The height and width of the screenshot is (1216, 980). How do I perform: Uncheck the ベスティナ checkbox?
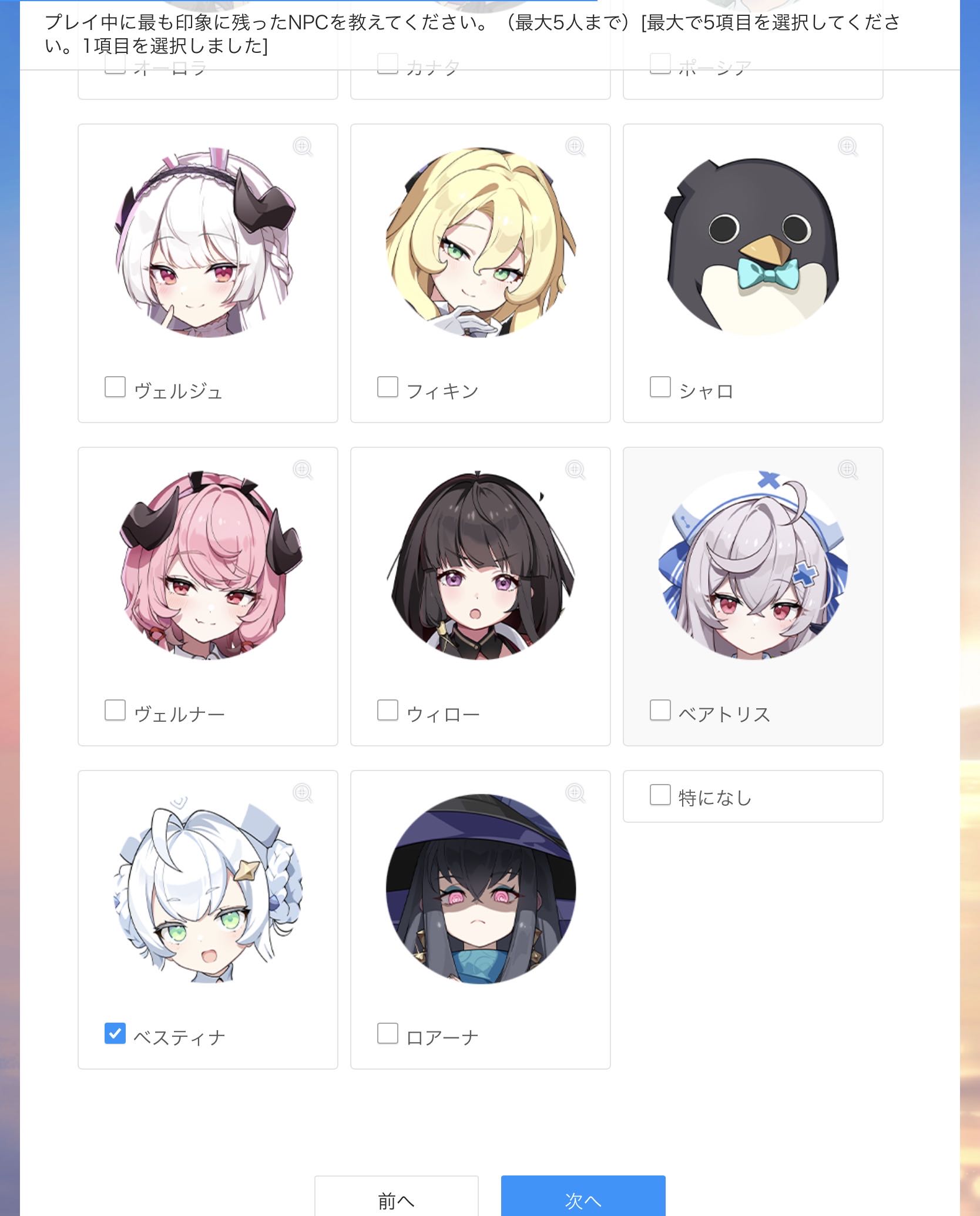tap(115, 1033)
